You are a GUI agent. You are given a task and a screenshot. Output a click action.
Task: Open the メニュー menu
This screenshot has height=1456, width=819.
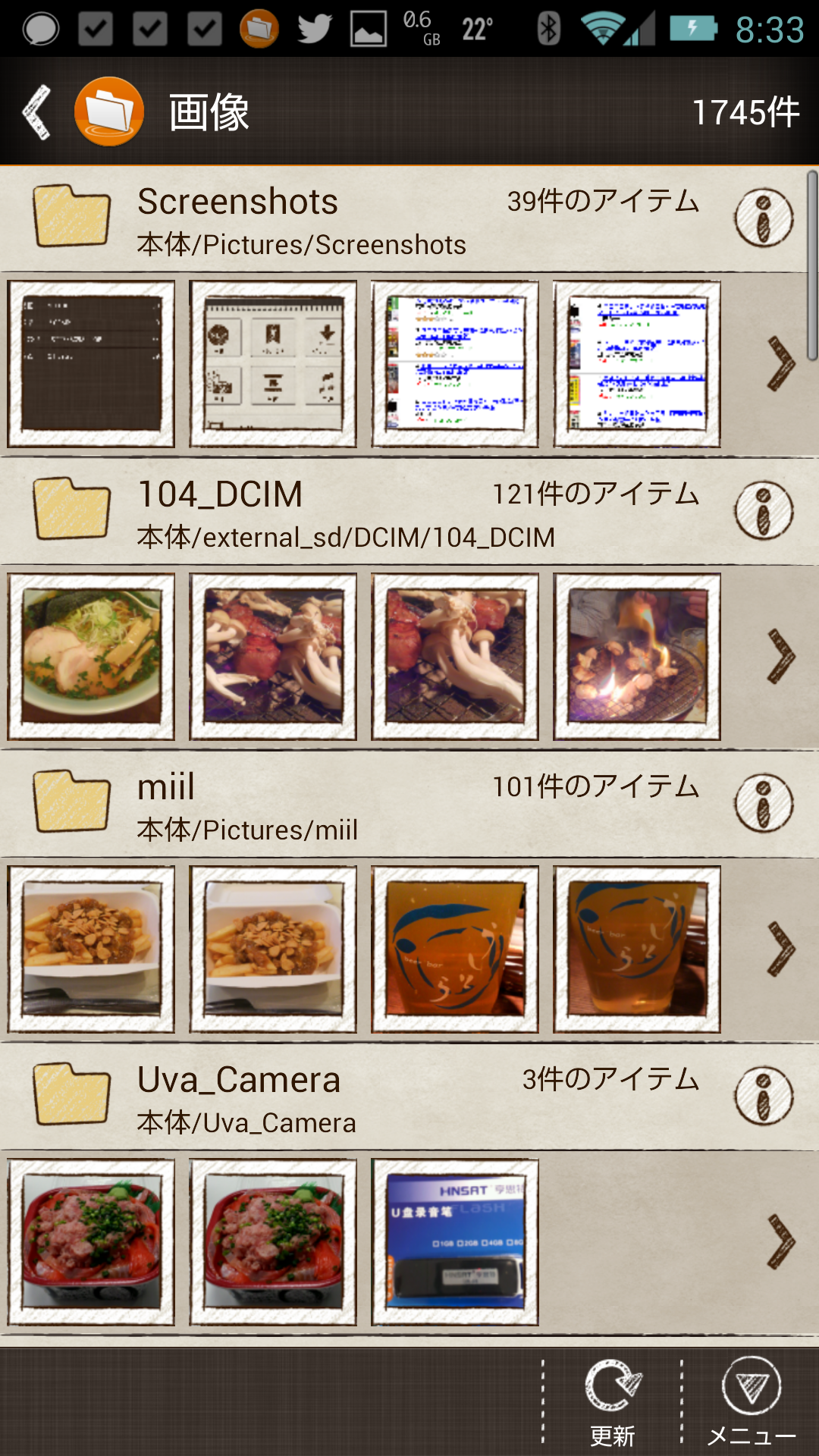[x=752, y=1403]
